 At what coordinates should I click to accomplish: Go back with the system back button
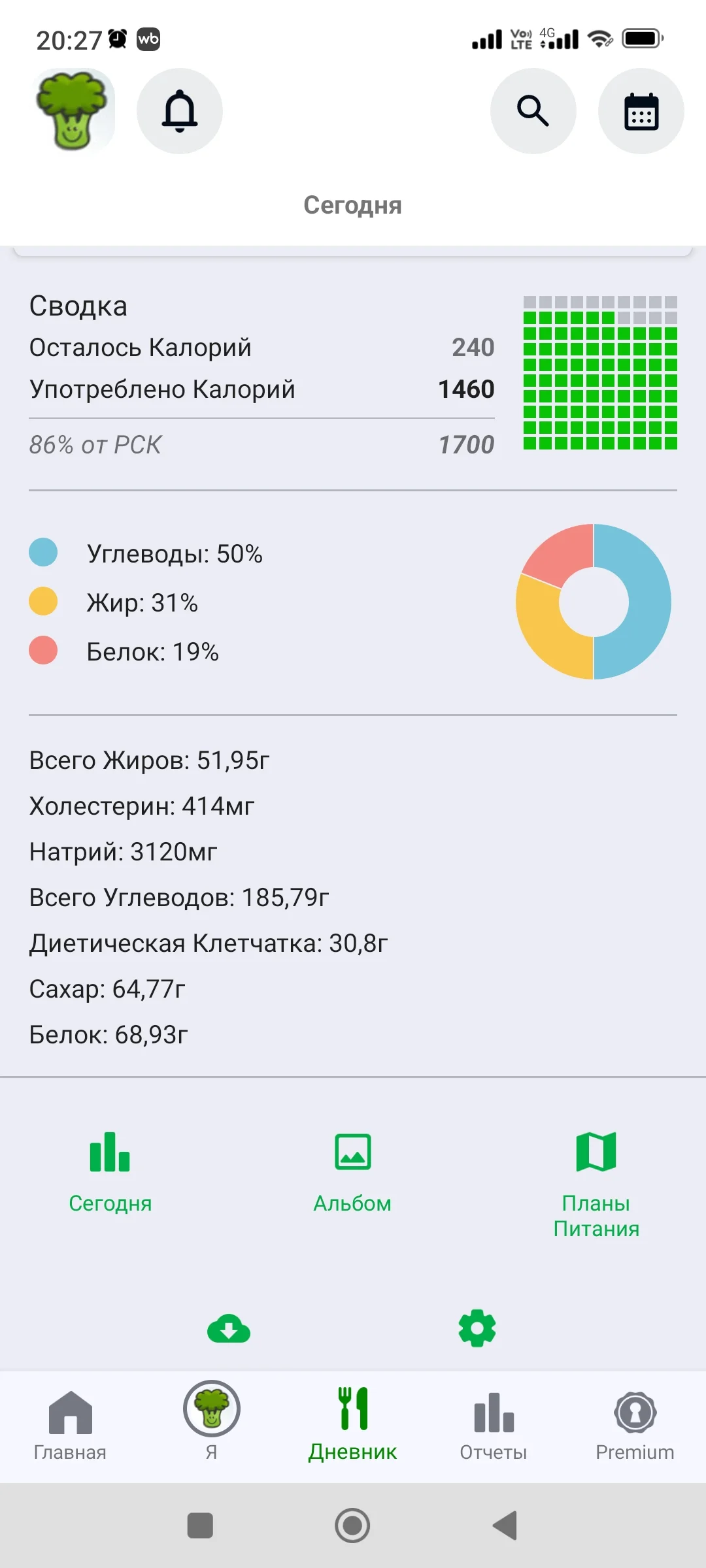pos(505,1526)
